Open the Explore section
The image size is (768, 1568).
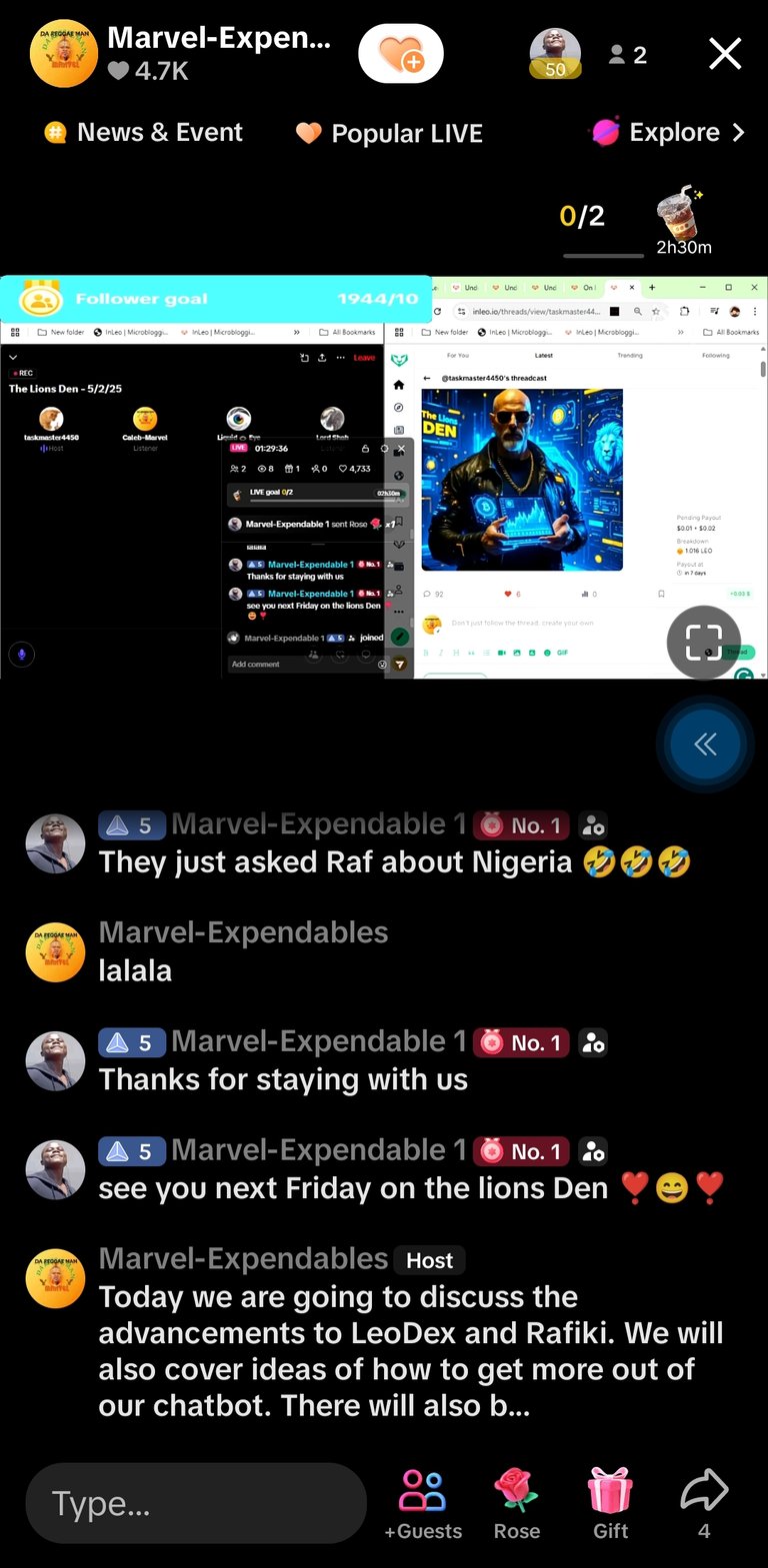coord(669,132)
